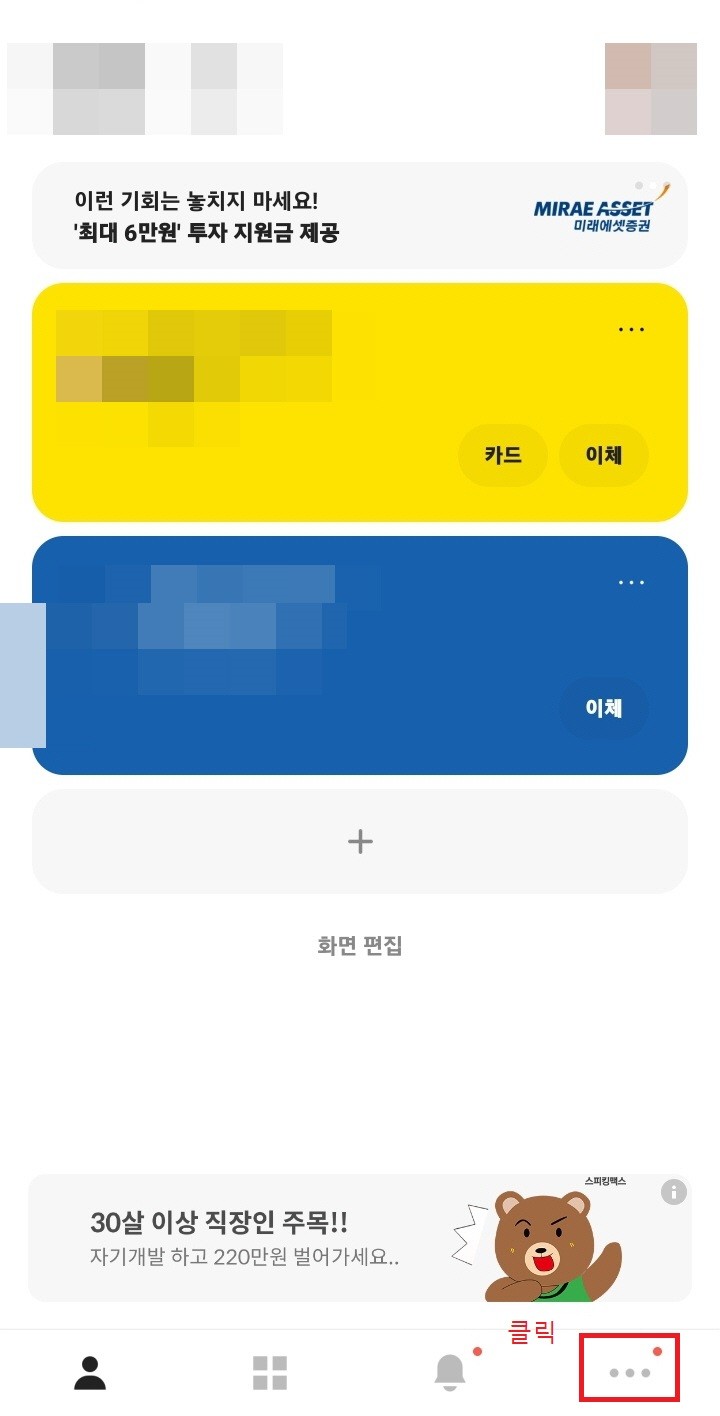Select 이체 on the blue account card

point(604,708)
